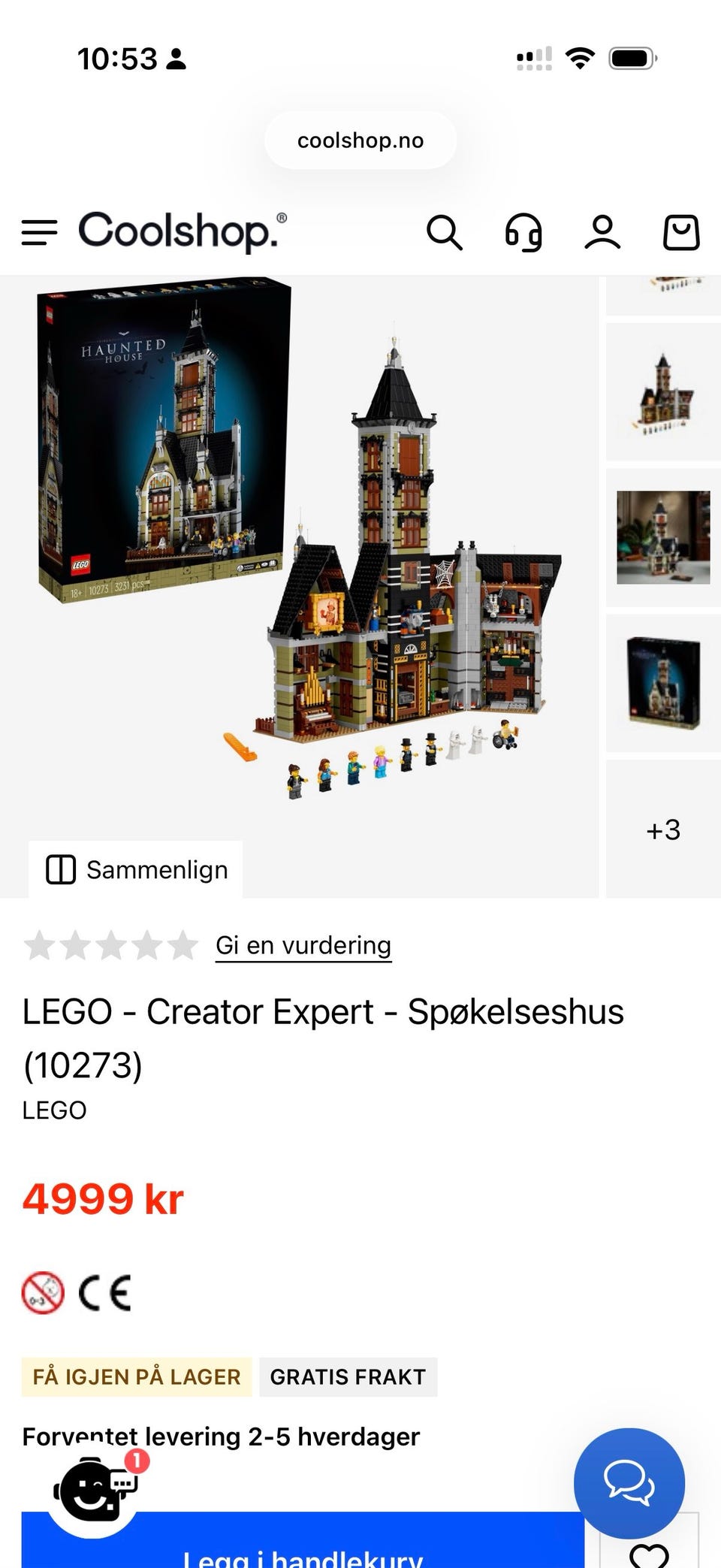
Task: Select the front-view house thumbnail
Action: tap(663, 392)
